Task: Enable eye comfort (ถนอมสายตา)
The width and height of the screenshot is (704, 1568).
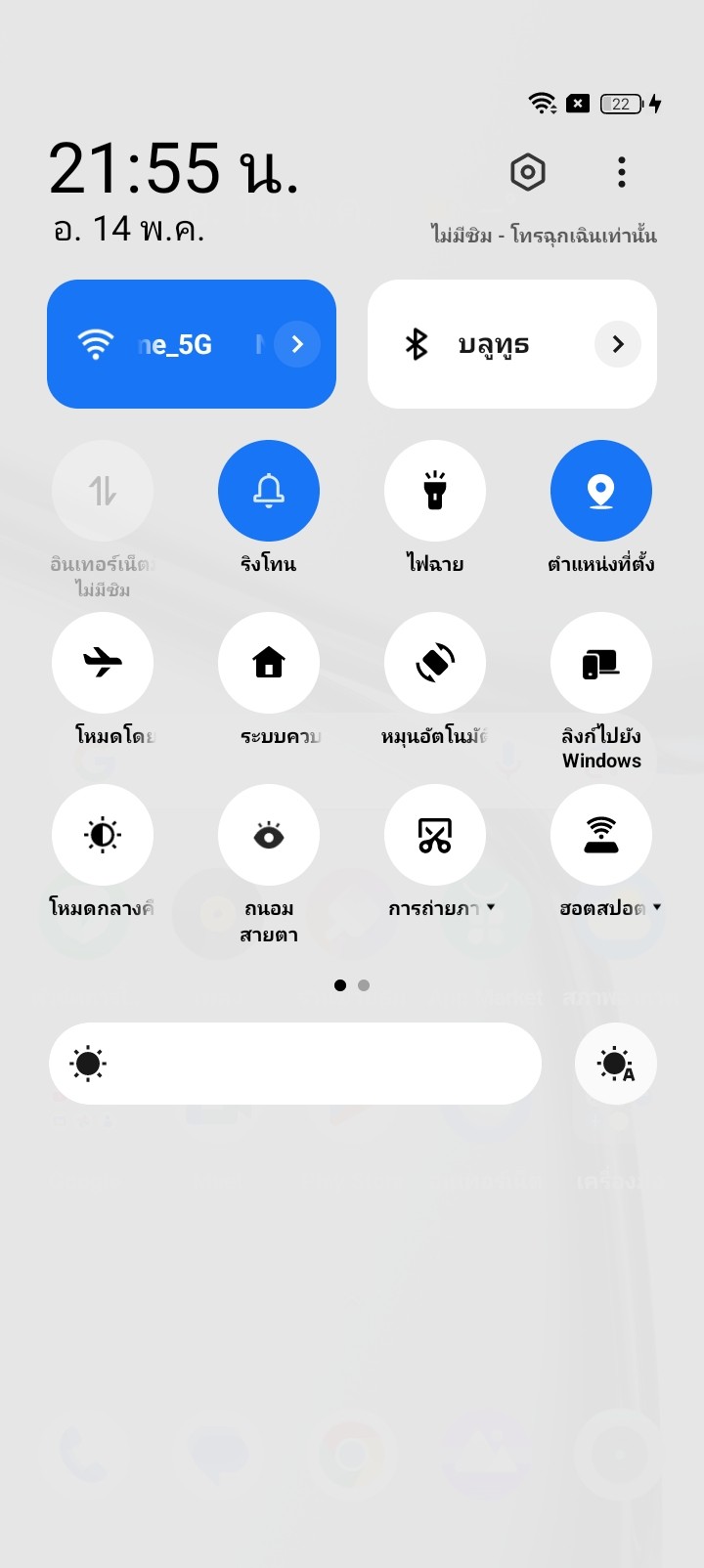Action: point(269,835)
